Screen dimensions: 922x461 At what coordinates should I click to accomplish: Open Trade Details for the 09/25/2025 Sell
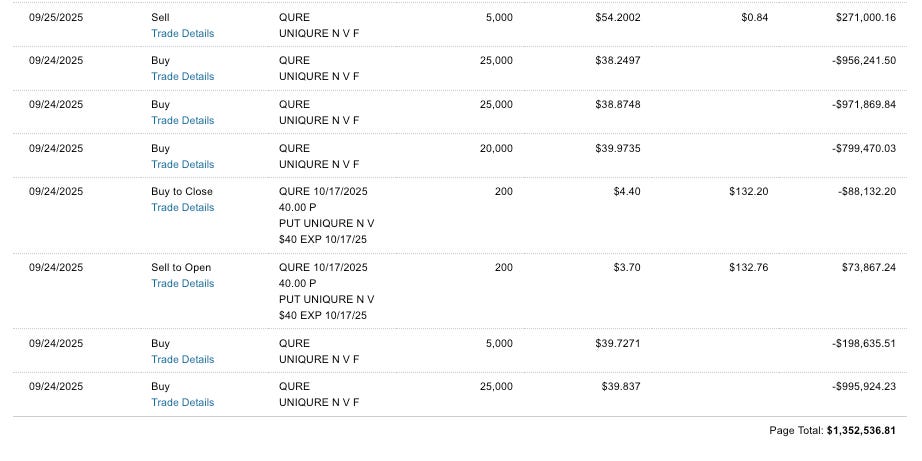182,34
